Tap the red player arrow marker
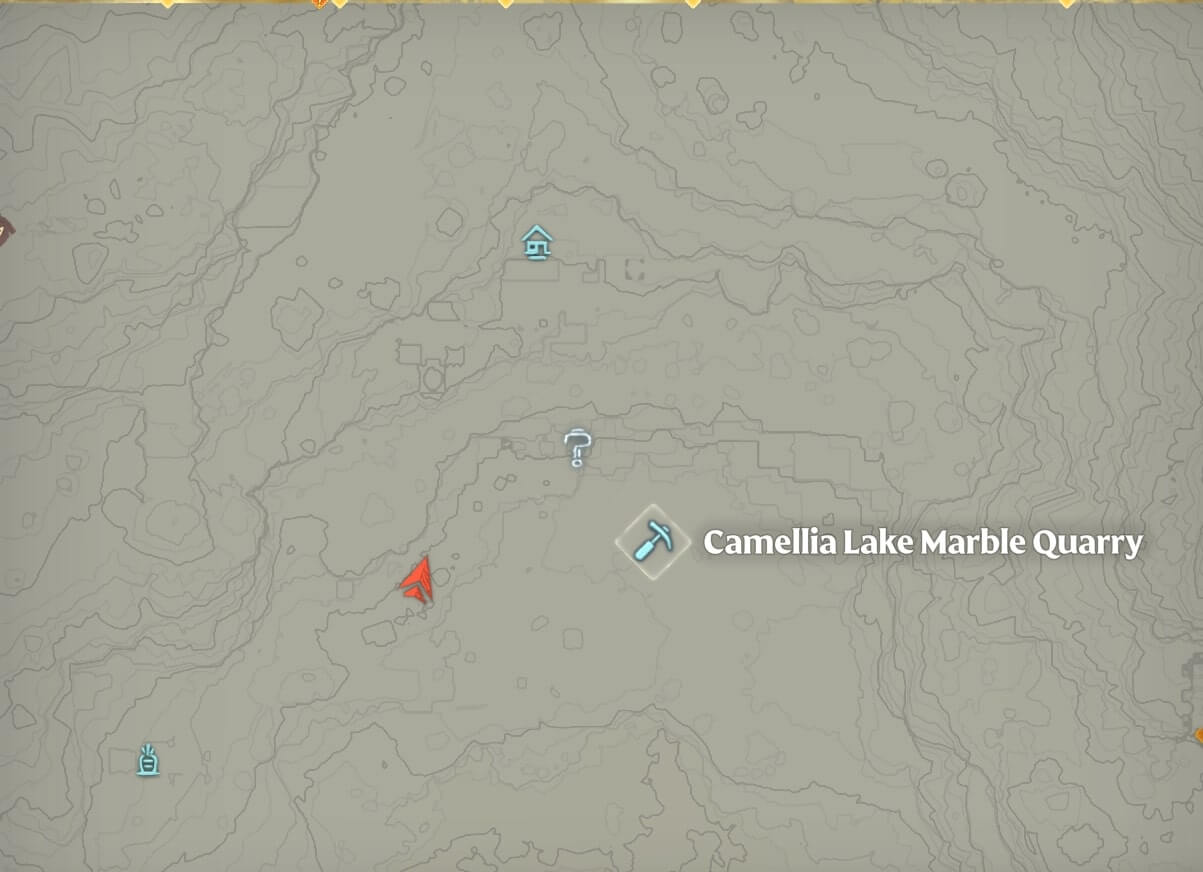Image resolution: width=1203 pixels, height=872 pixels. pos(418,580)
